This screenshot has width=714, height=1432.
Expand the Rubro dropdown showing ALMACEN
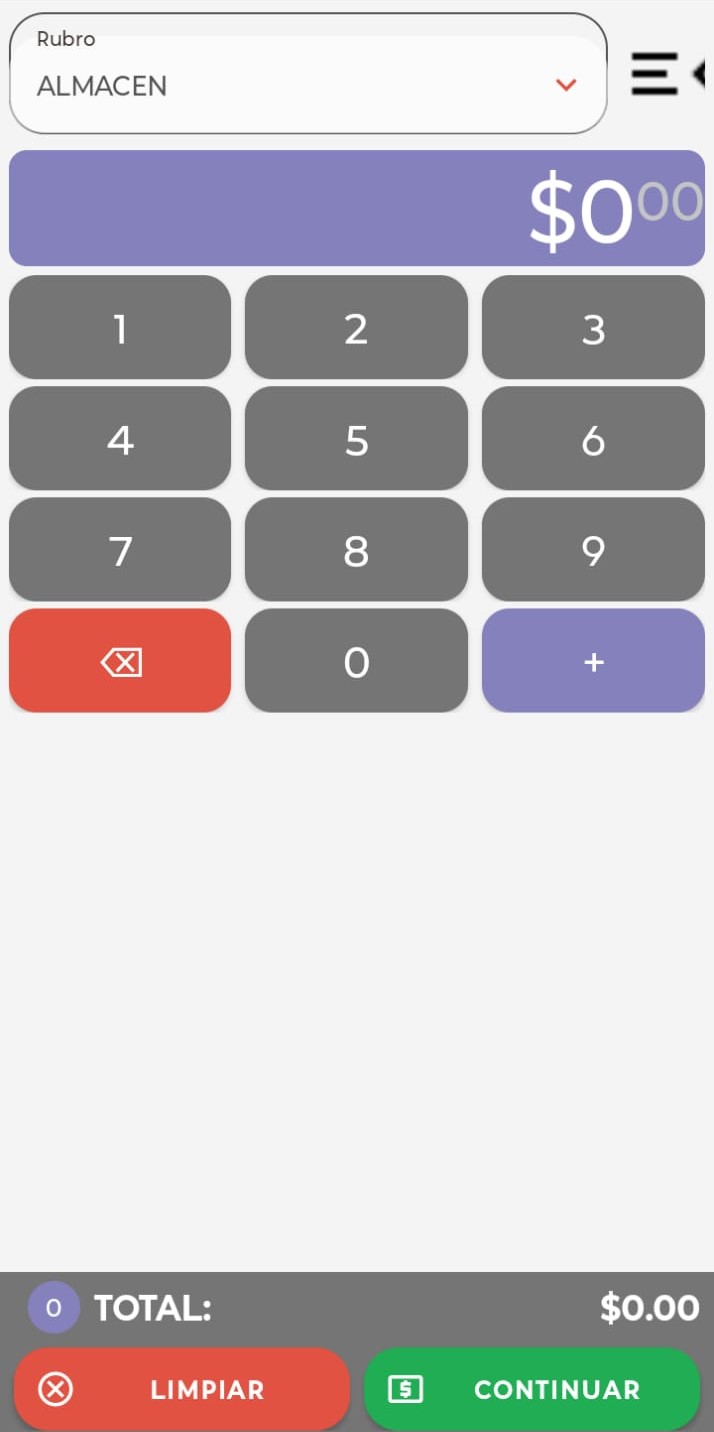coord(308,74)
